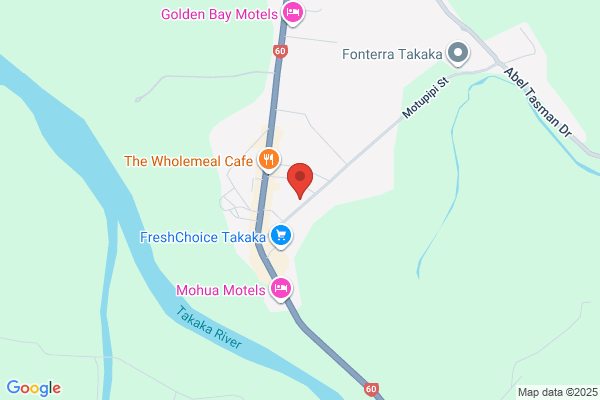View the Mohua Motels lodging marker
Viewport: 600px width, 400px height.
coord(282,290)
